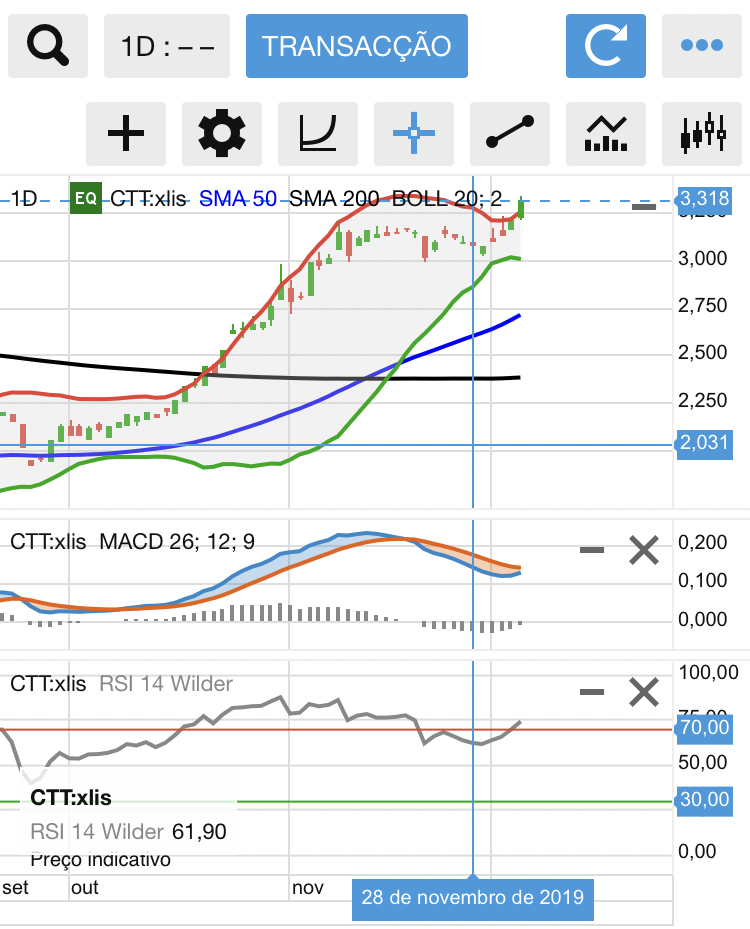Refresh the chart data
Viewport: 750px width, 929px height.
pyautogui.click(x=606, y=46)
